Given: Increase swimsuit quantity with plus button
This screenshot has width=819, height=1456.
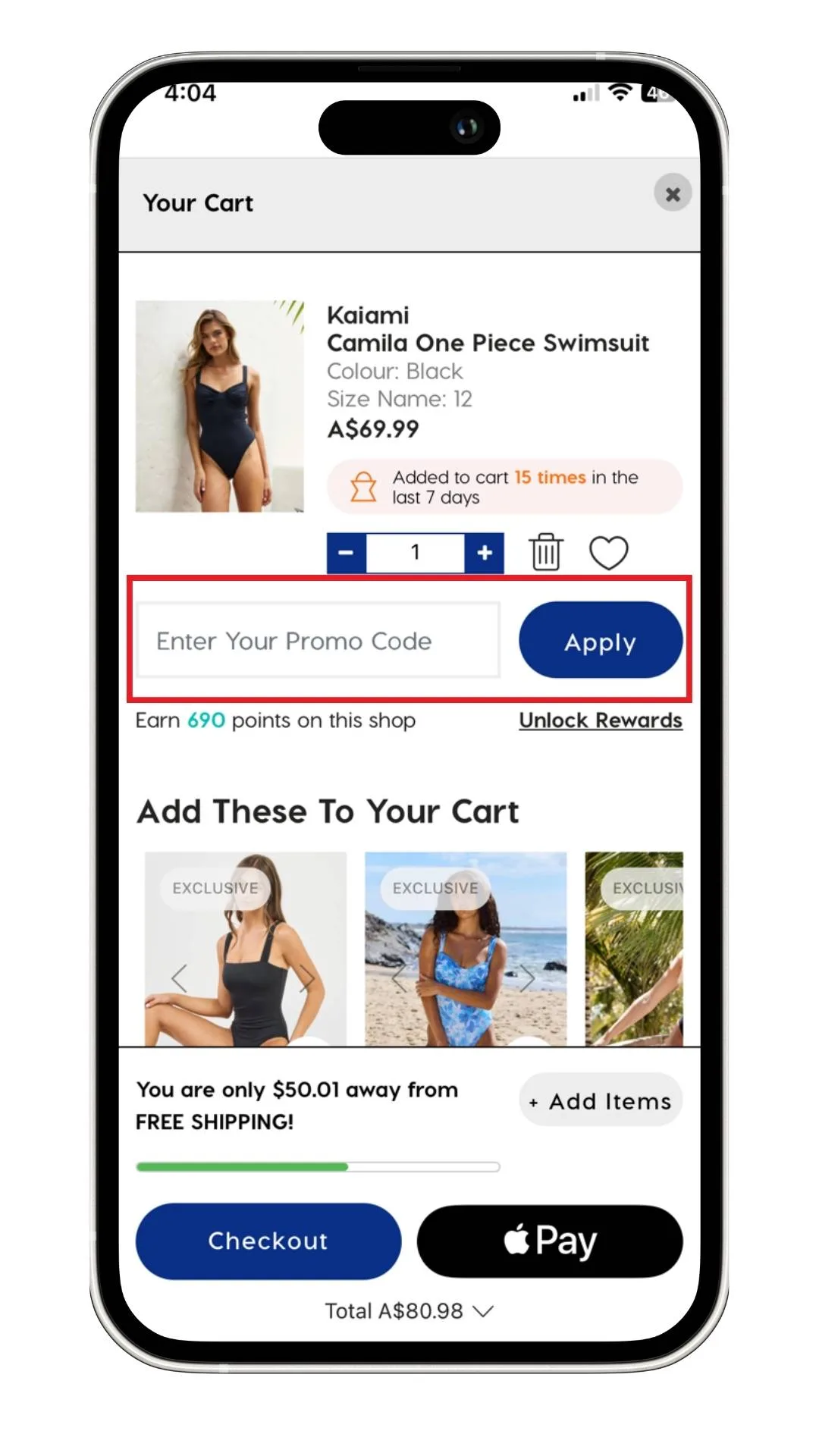Looking at the screenshot, I should 485,553.
